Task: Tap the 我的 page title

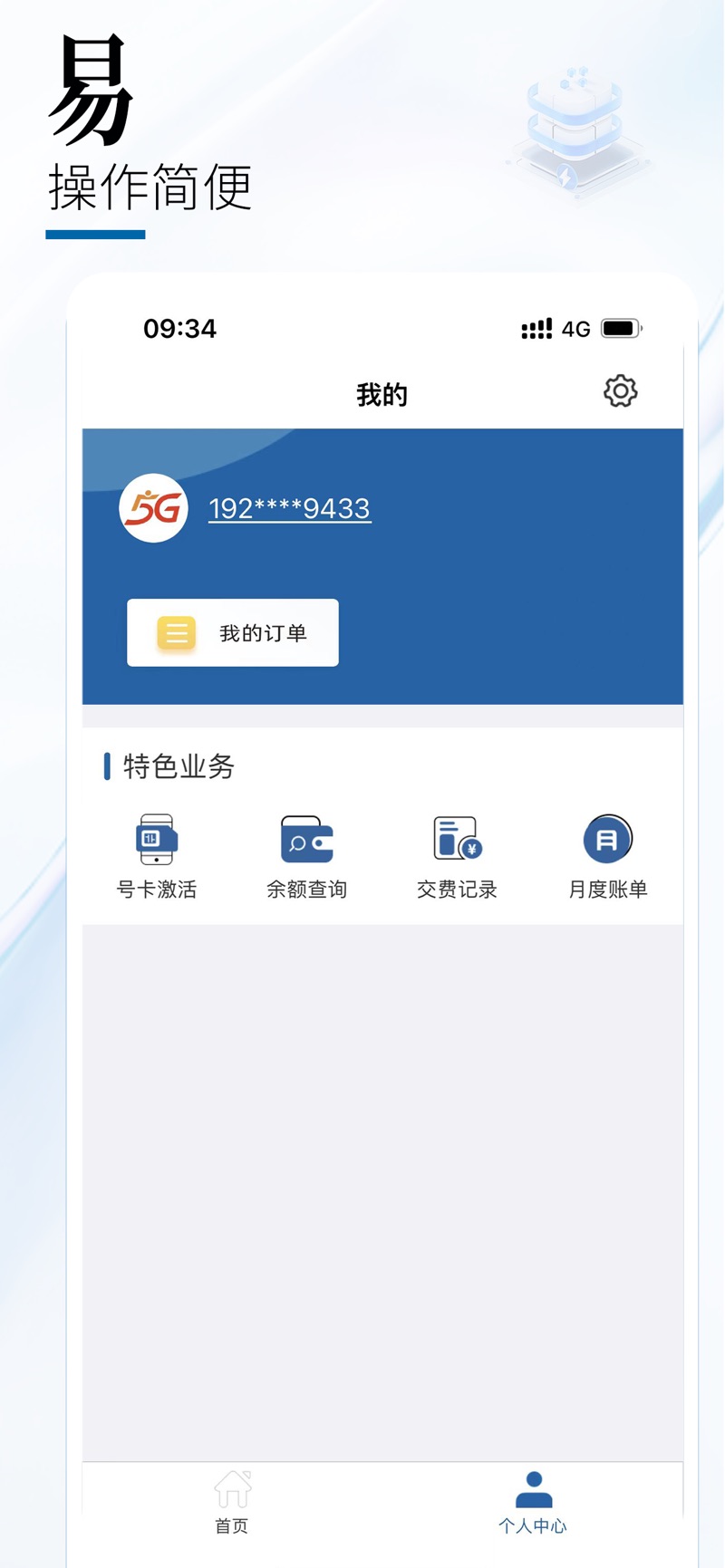Action: pyautogui.click(x=382, y=393)
